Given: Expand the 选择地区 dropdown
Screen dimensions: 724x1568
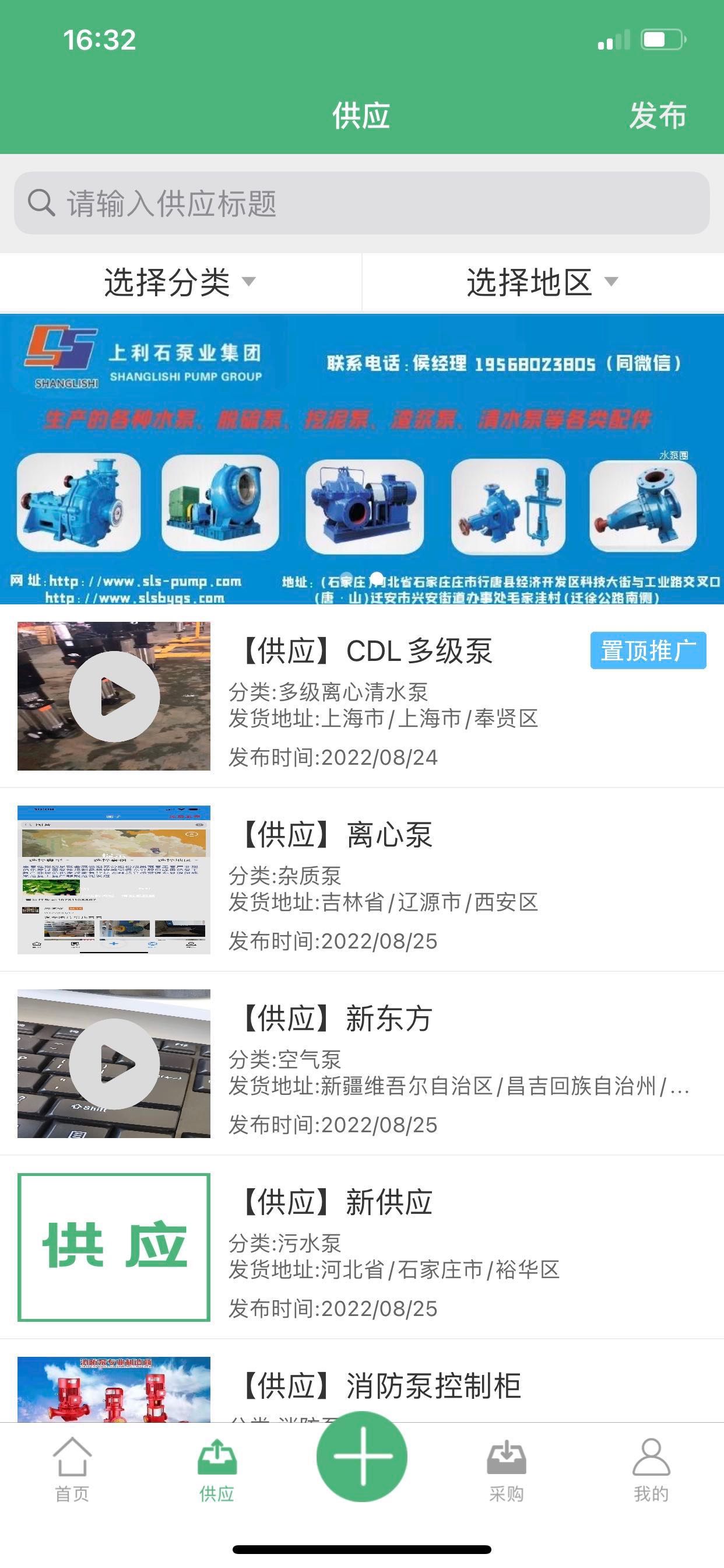Looking at the screenshot, I should (542, 282).
